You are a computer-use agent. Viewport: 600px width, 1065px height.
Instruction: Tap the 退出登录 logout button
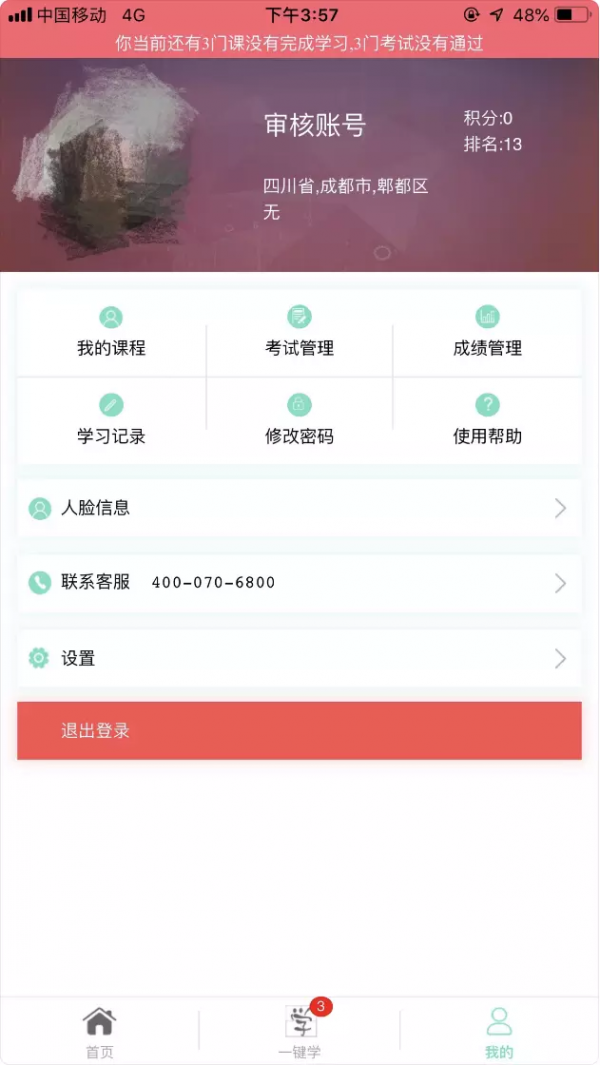pyautogui.click(x=299, y=730)
